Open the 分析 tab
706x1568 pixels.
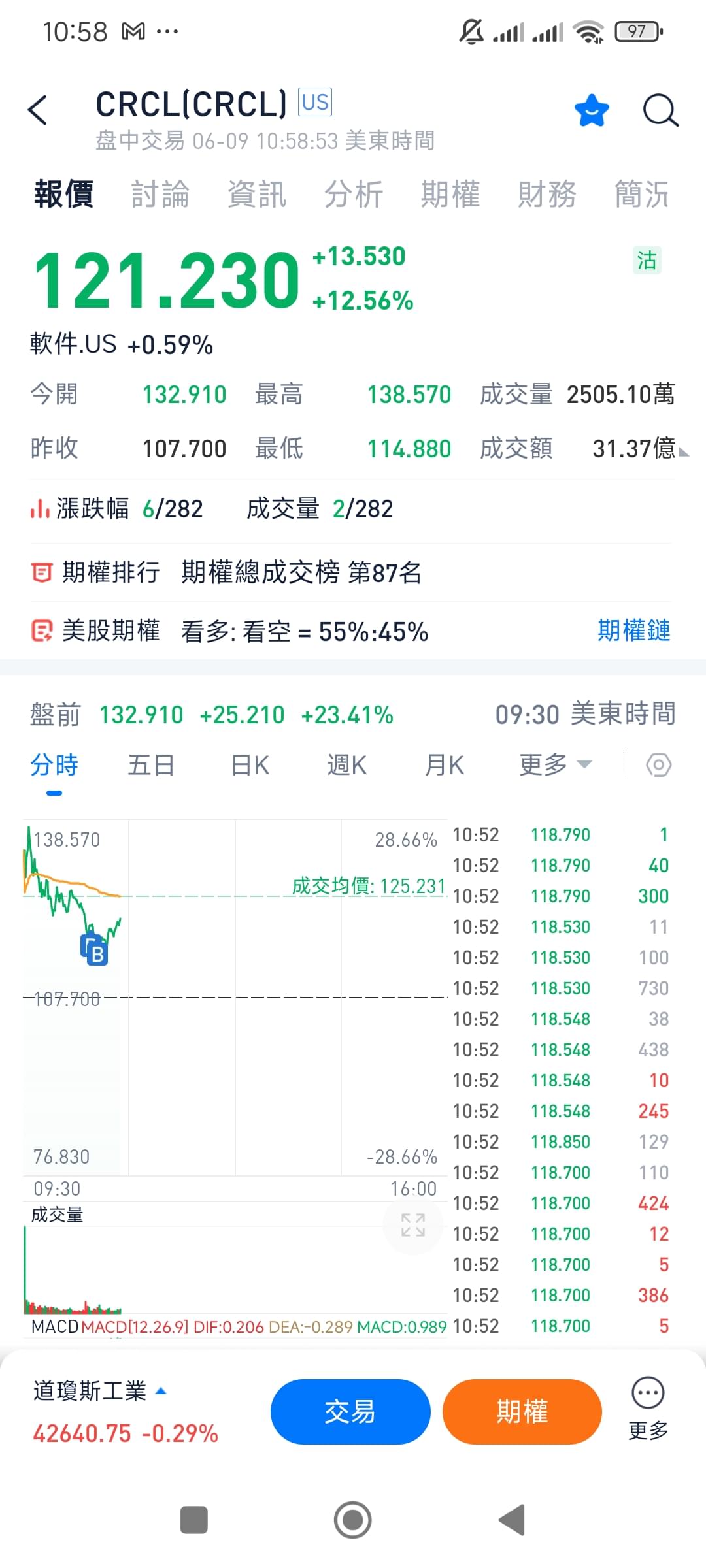click(x=354, y=194)
